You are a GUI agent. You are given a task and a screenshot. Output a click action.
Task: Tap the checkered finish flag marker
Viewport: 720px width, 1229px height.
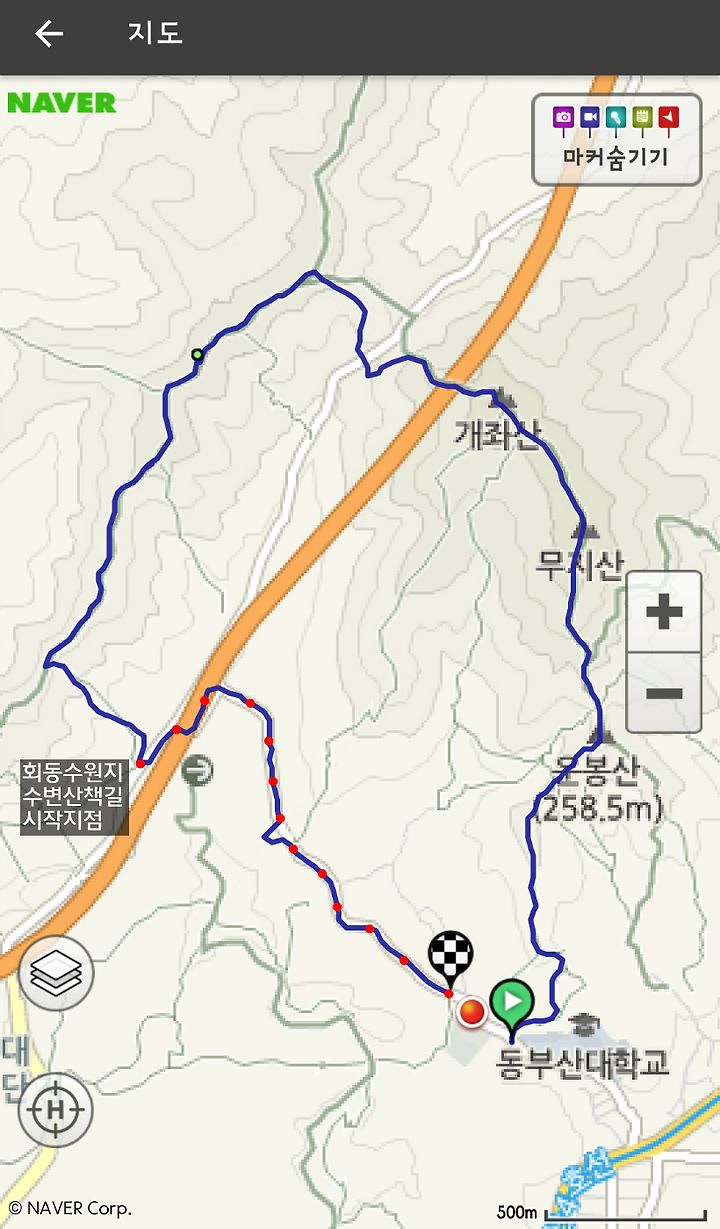pyautogui.click(x=451, y=960)
